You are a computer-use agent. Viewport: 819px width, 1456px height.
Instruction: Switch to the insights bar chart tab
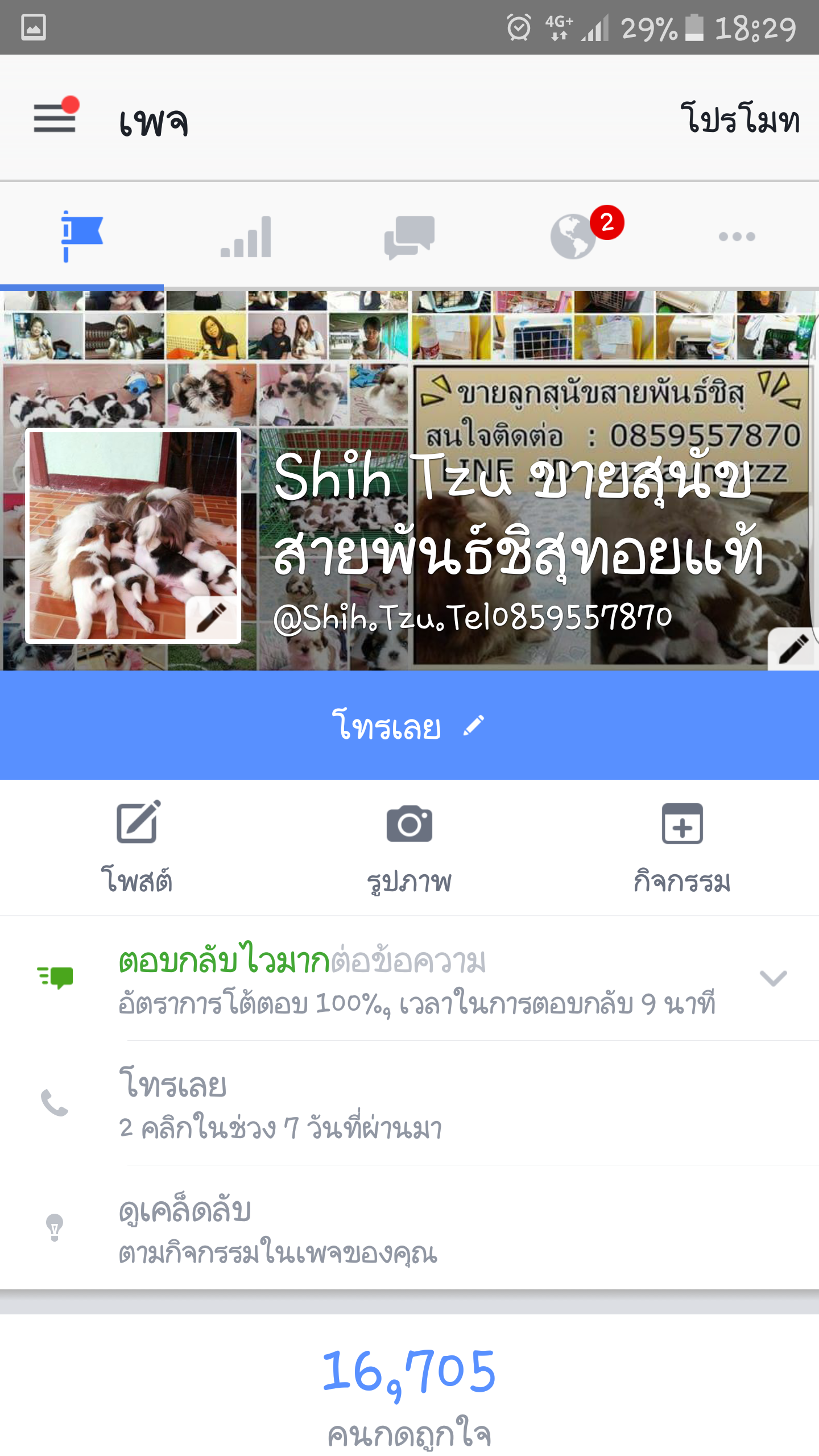(x=246, y=236)
